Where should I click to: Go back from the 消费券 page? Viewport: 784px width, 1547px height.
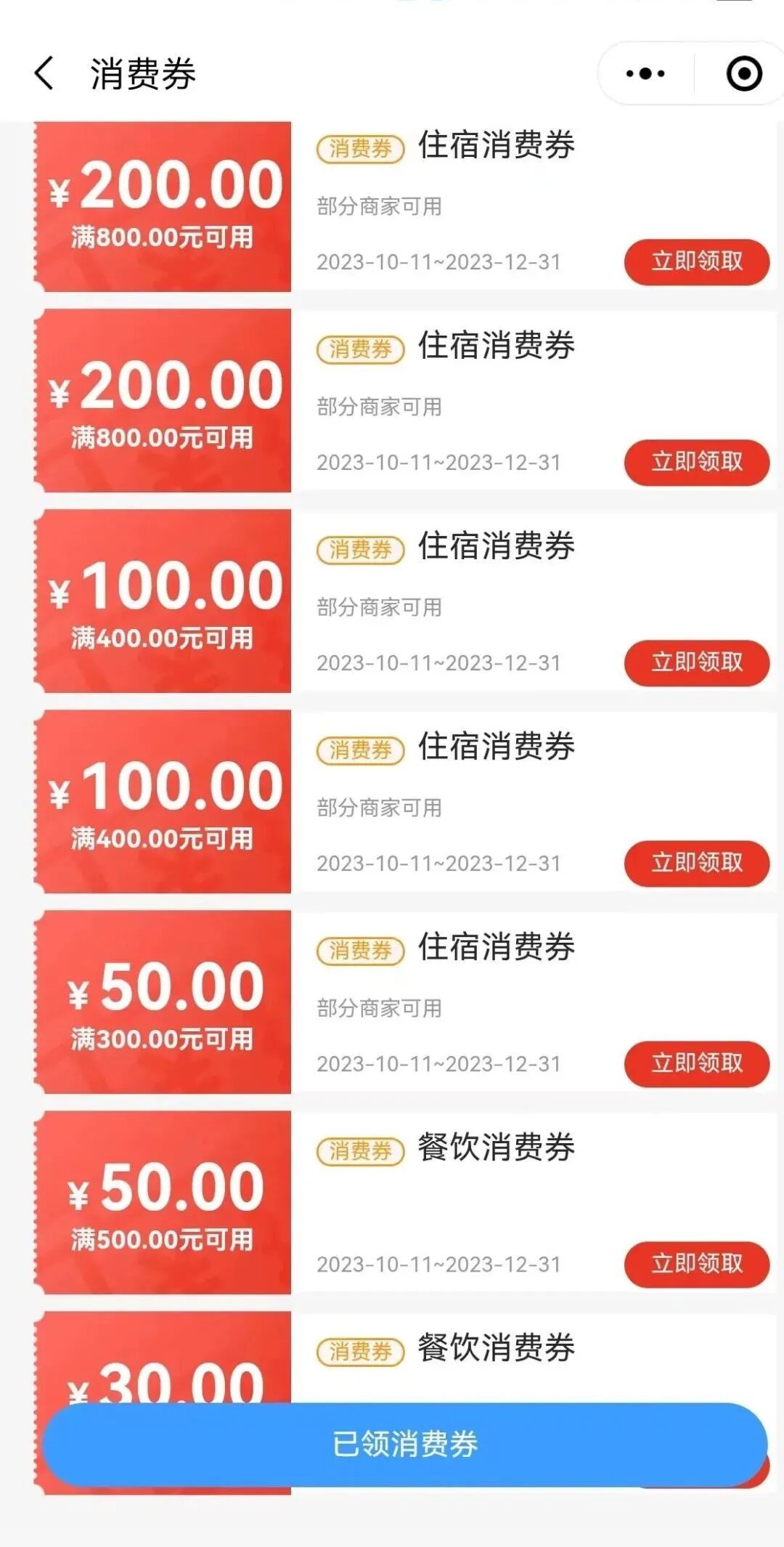pos(44,74)
